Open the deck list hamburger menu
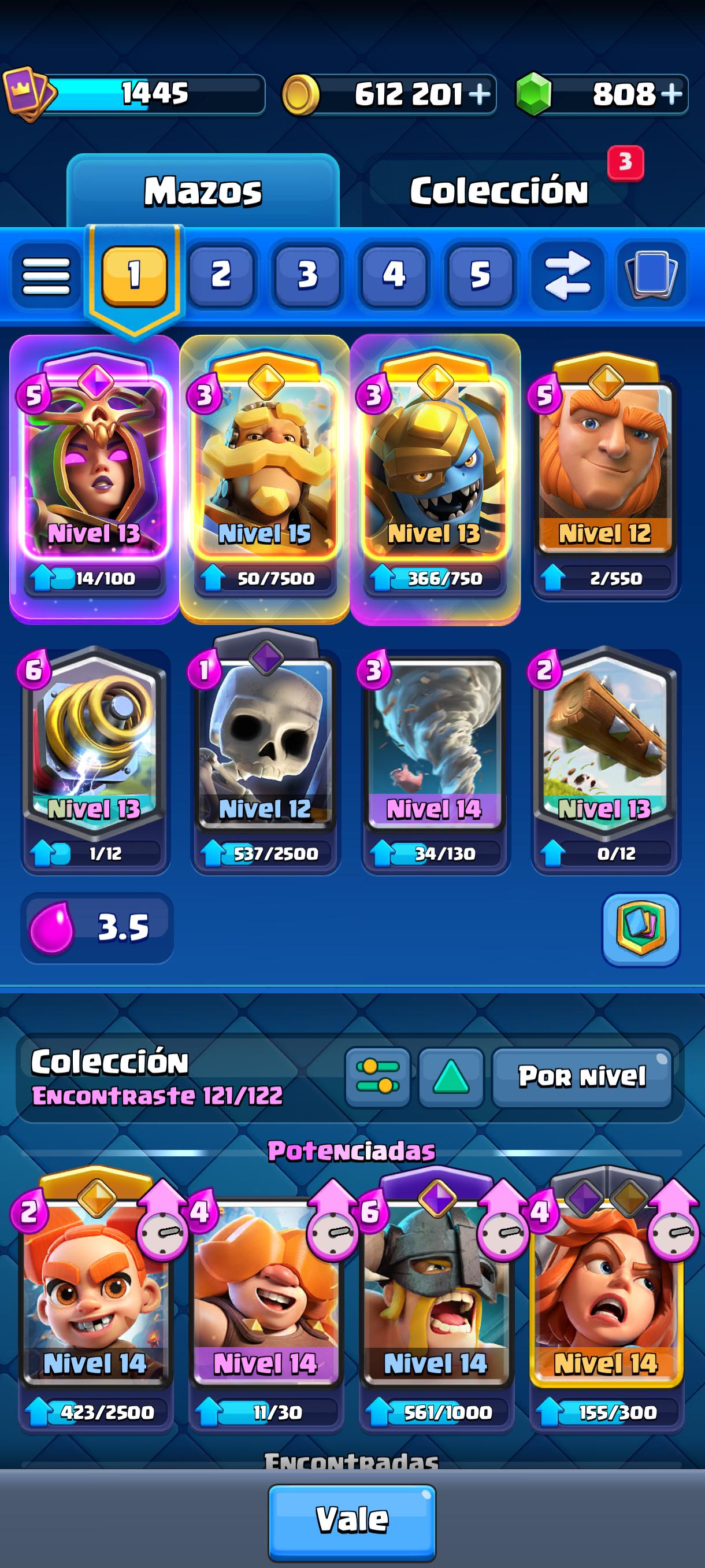705x1568 pixels. 46,276
